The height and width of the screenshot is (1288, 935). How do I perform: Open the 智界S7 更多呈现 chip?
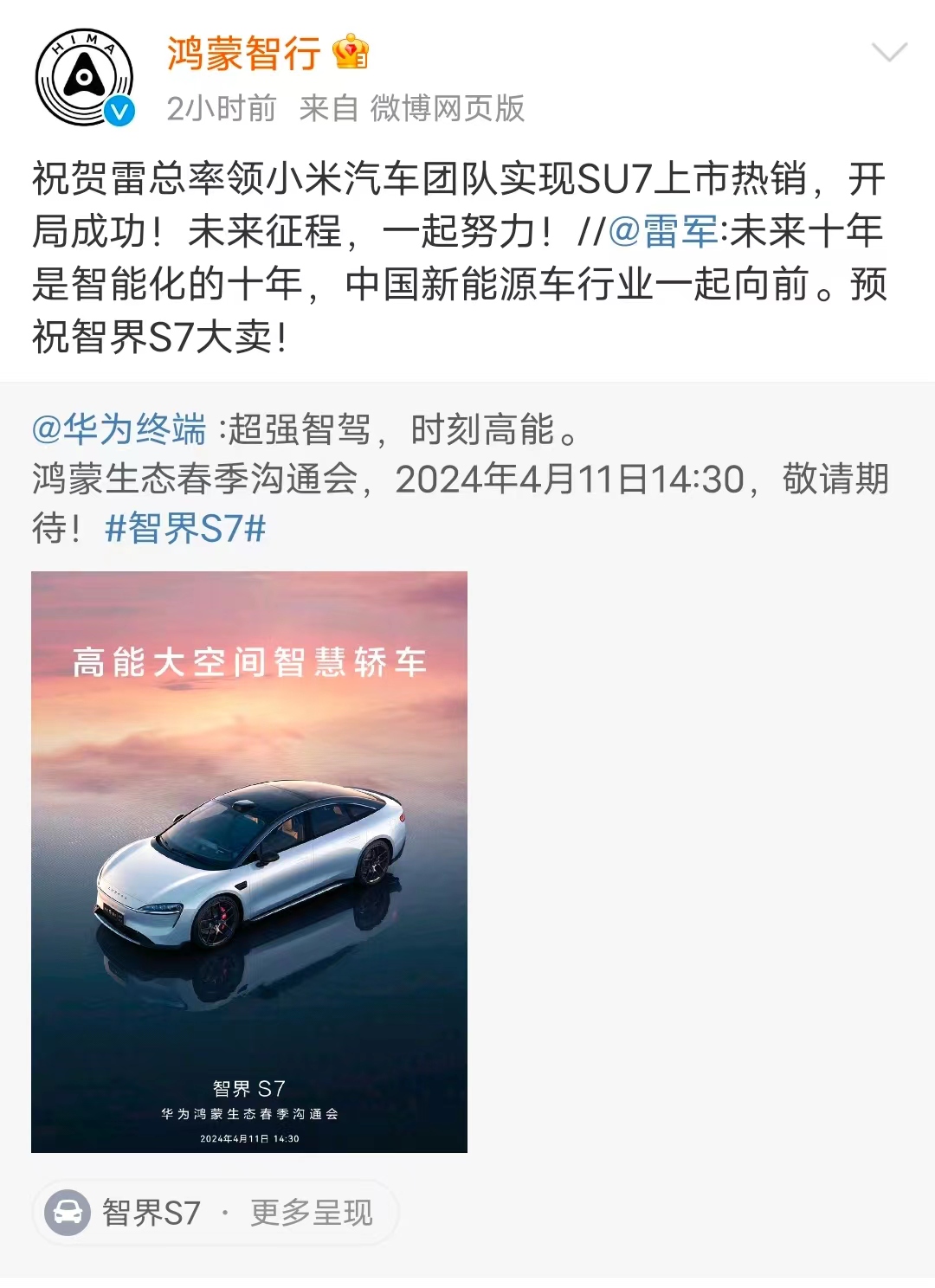point(216,1213)
